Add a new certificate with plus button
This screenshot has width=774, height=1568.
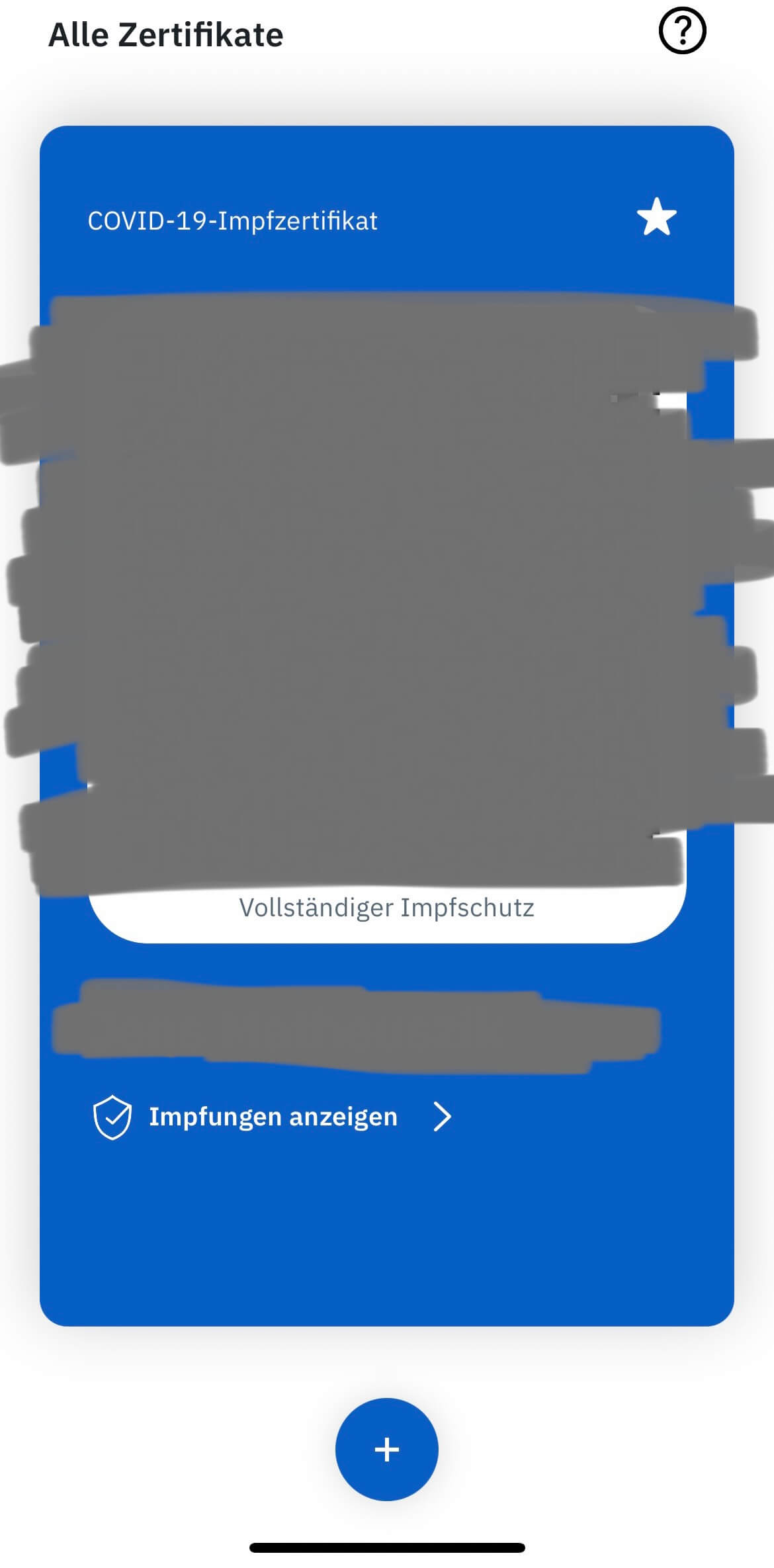[386, 1449]
